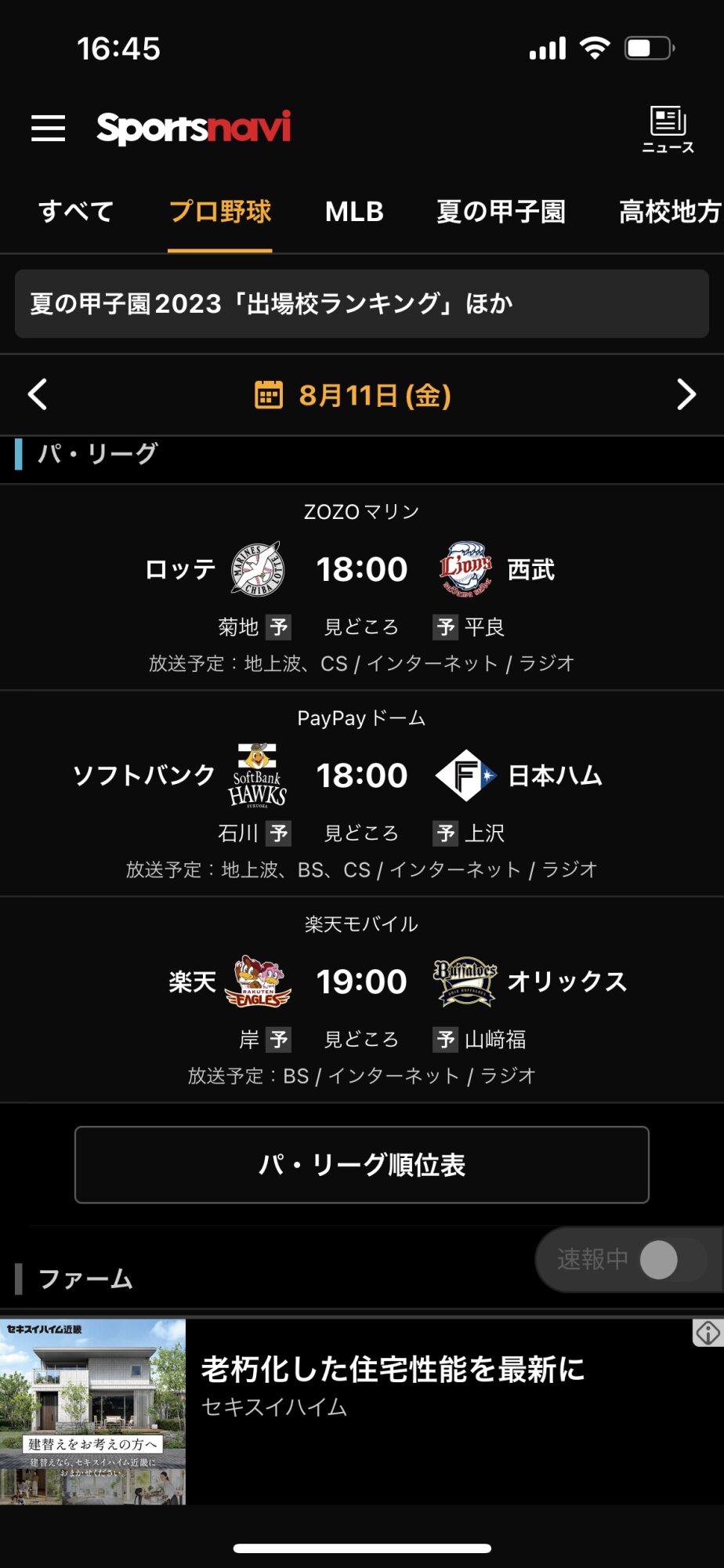Open the 楽天 vs オリックス game

click(362, 982)
